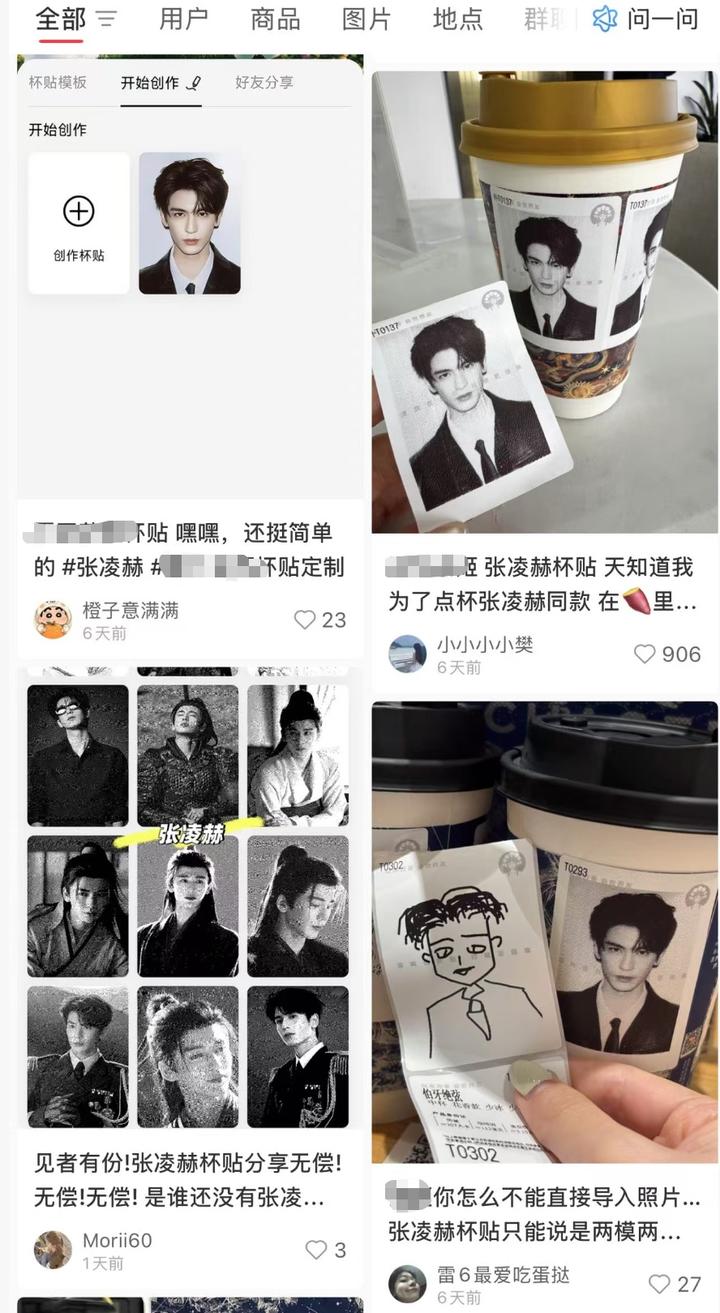Switch to the 商品 tab

pos(275,19)
